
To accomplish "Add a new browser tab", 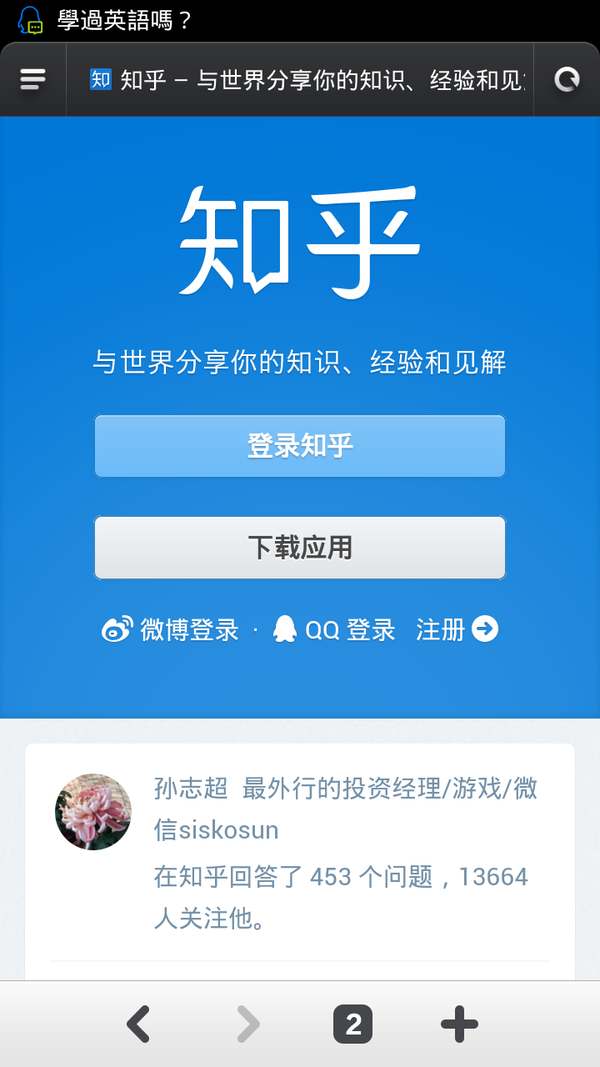I will pyautogui.click(x=459, y=1024).
